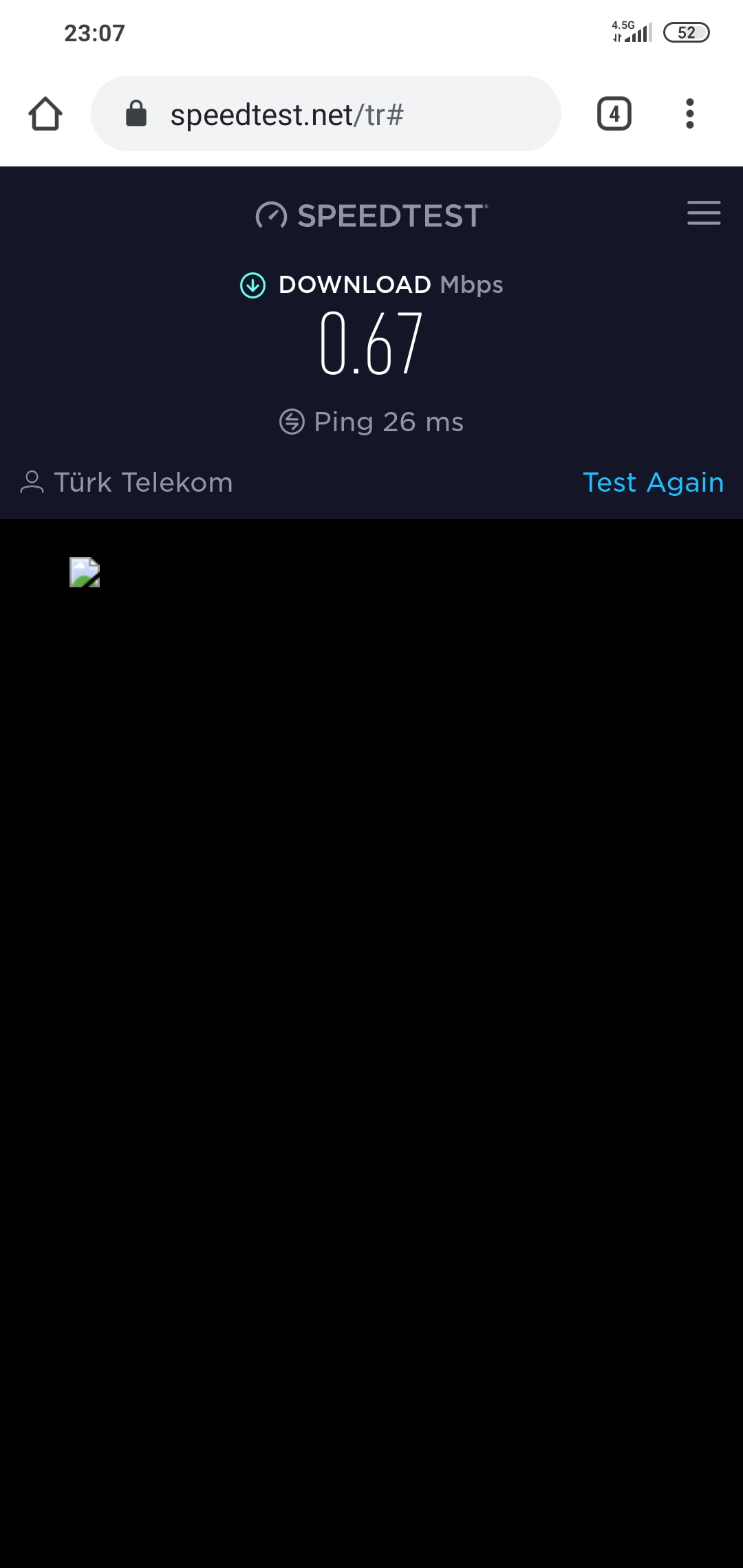Viewport: 743px width, 1568px height.
Task: Open the Türk Telekom provider info
Action: click(127, 482)
